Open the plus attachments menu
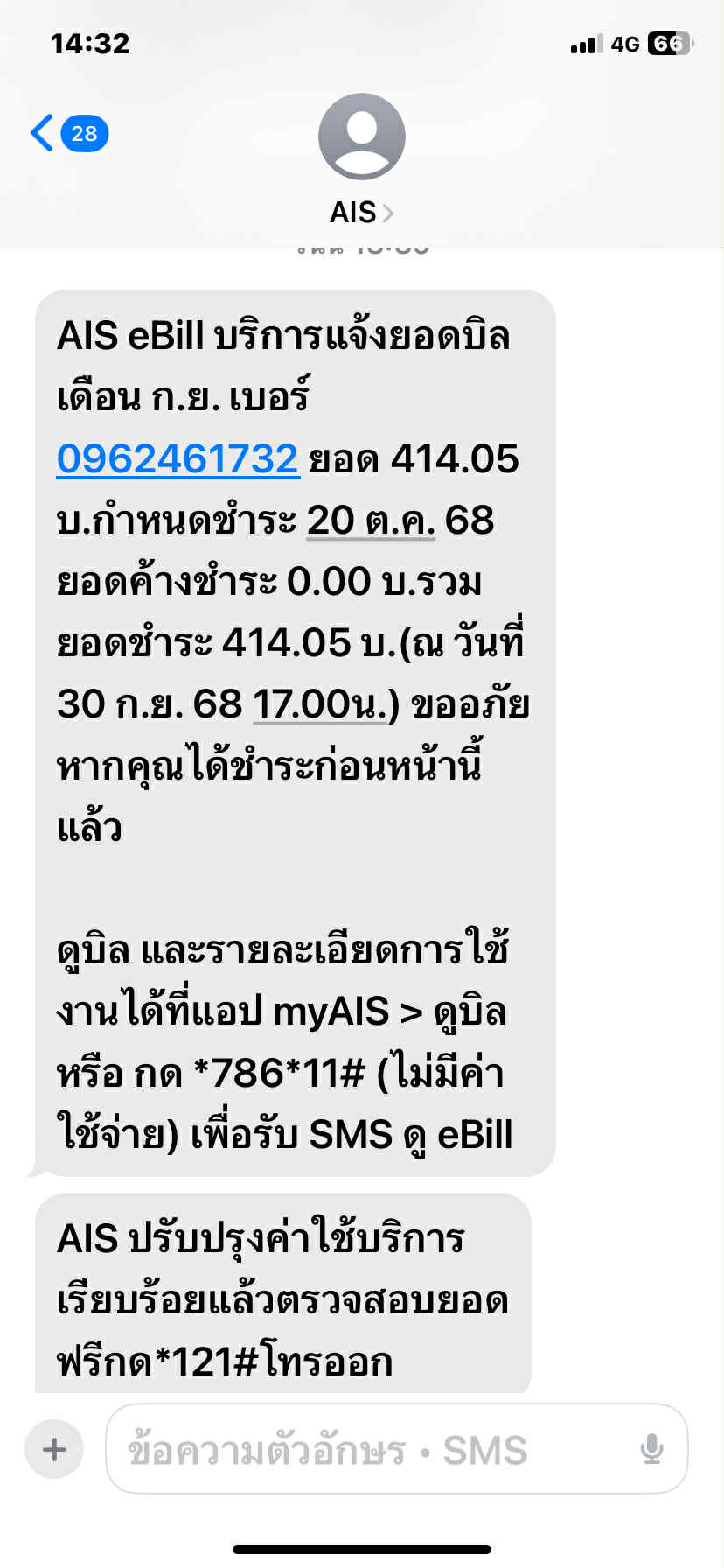 click(x=54, y=1449)
